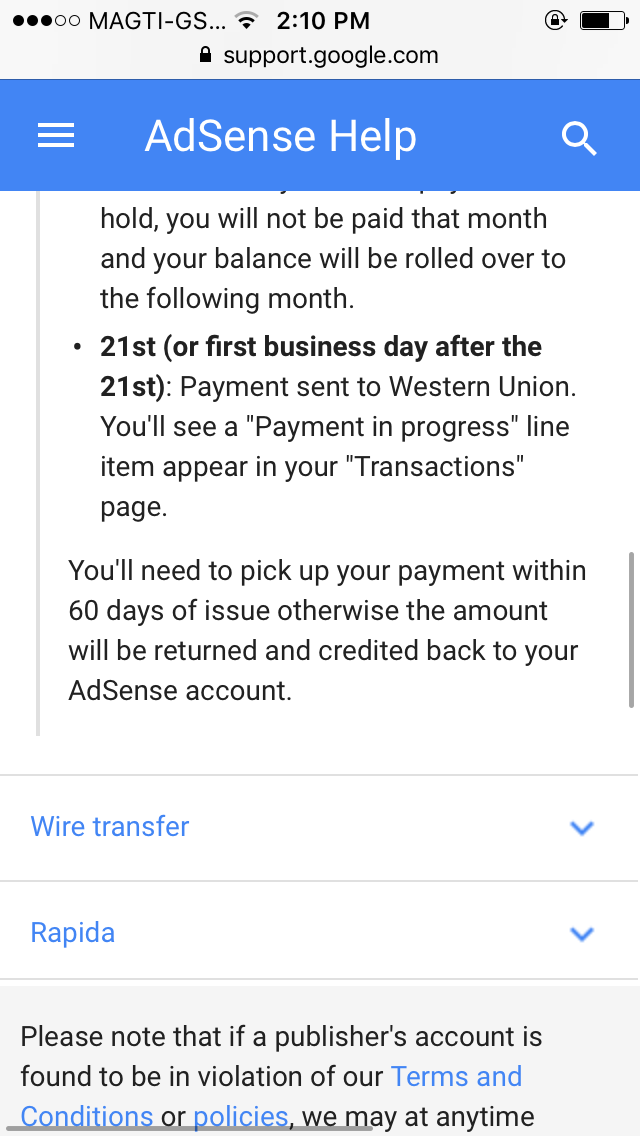The image size is (640, 1136).
Task: Open the policies link
Action: (240, 1116)
